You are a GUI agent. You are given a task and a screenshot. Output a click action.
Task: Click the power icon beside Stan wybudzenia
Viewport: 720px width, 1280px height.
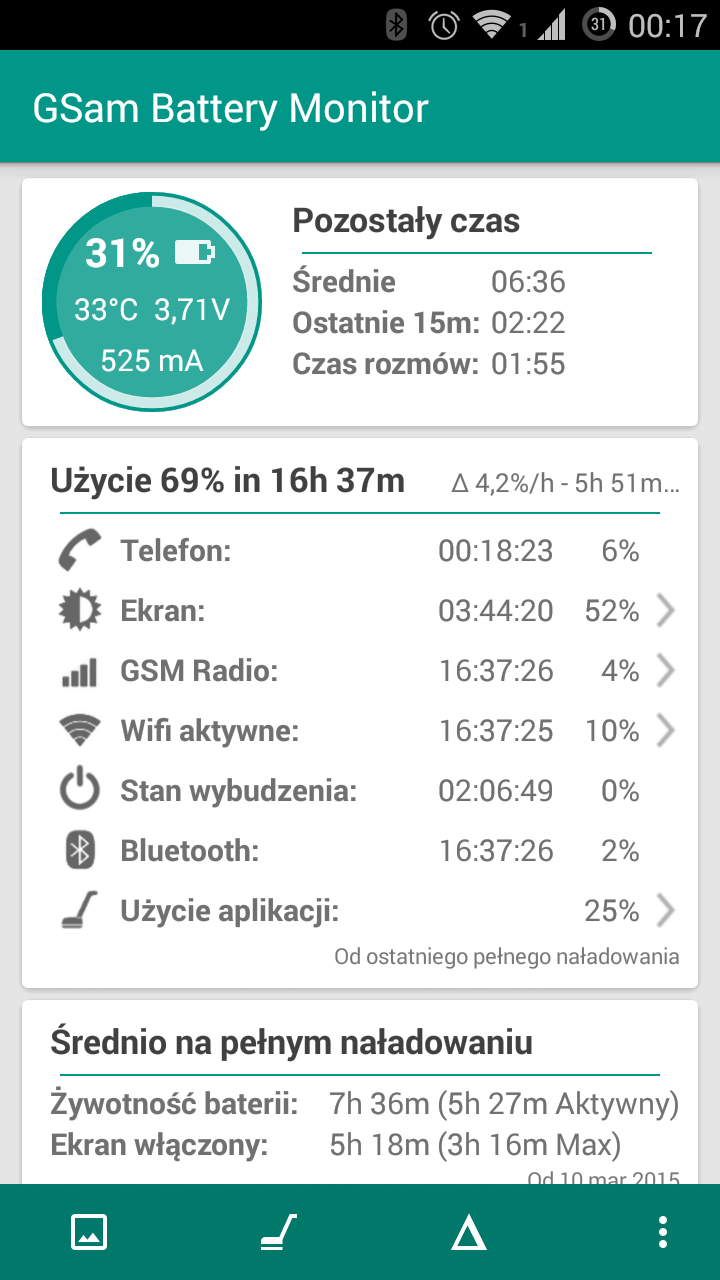pyautogui.click(x=80, y=790)
